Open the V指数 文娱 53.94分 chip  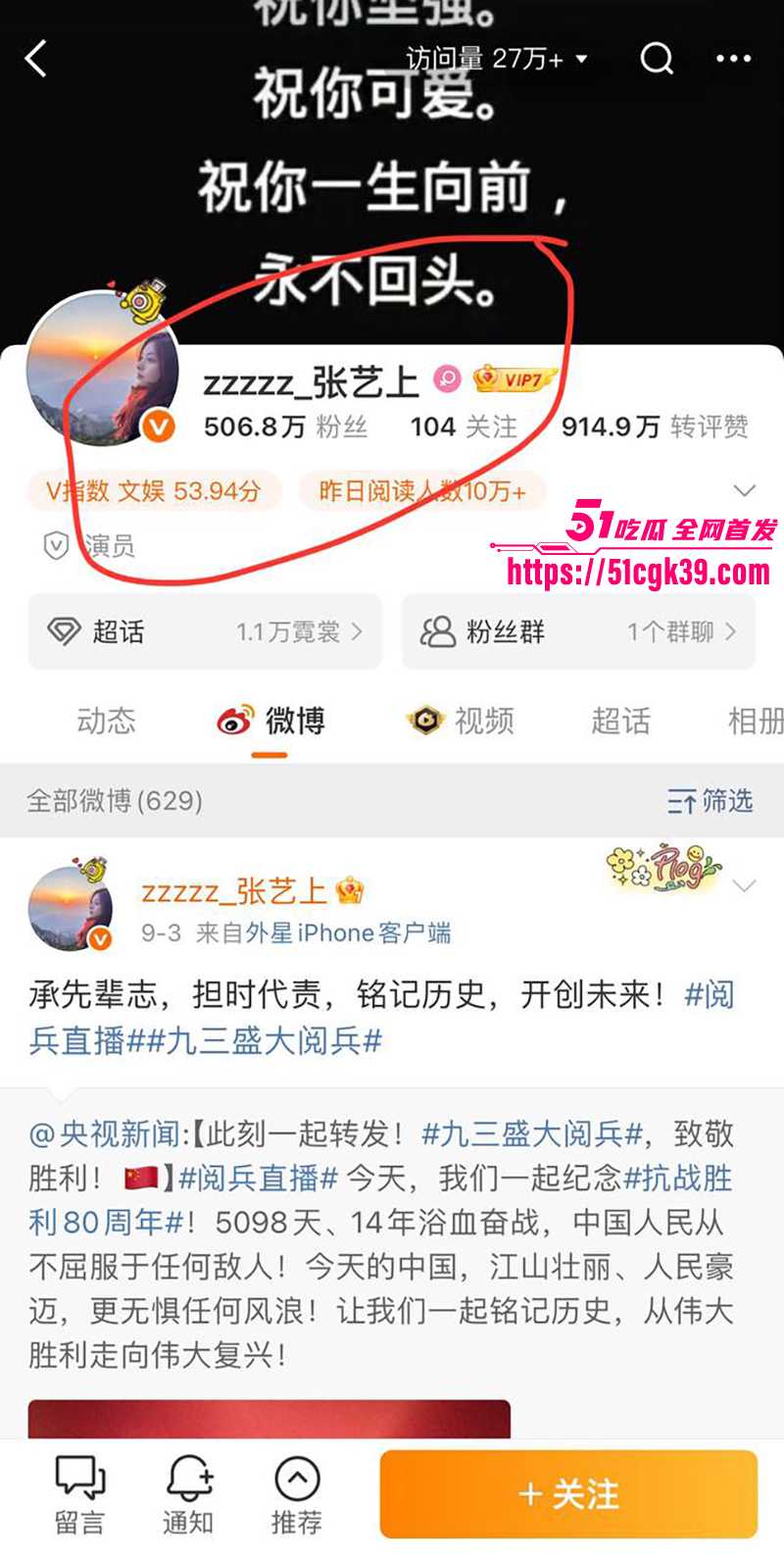pyautogui.click(x=154, y=490)
